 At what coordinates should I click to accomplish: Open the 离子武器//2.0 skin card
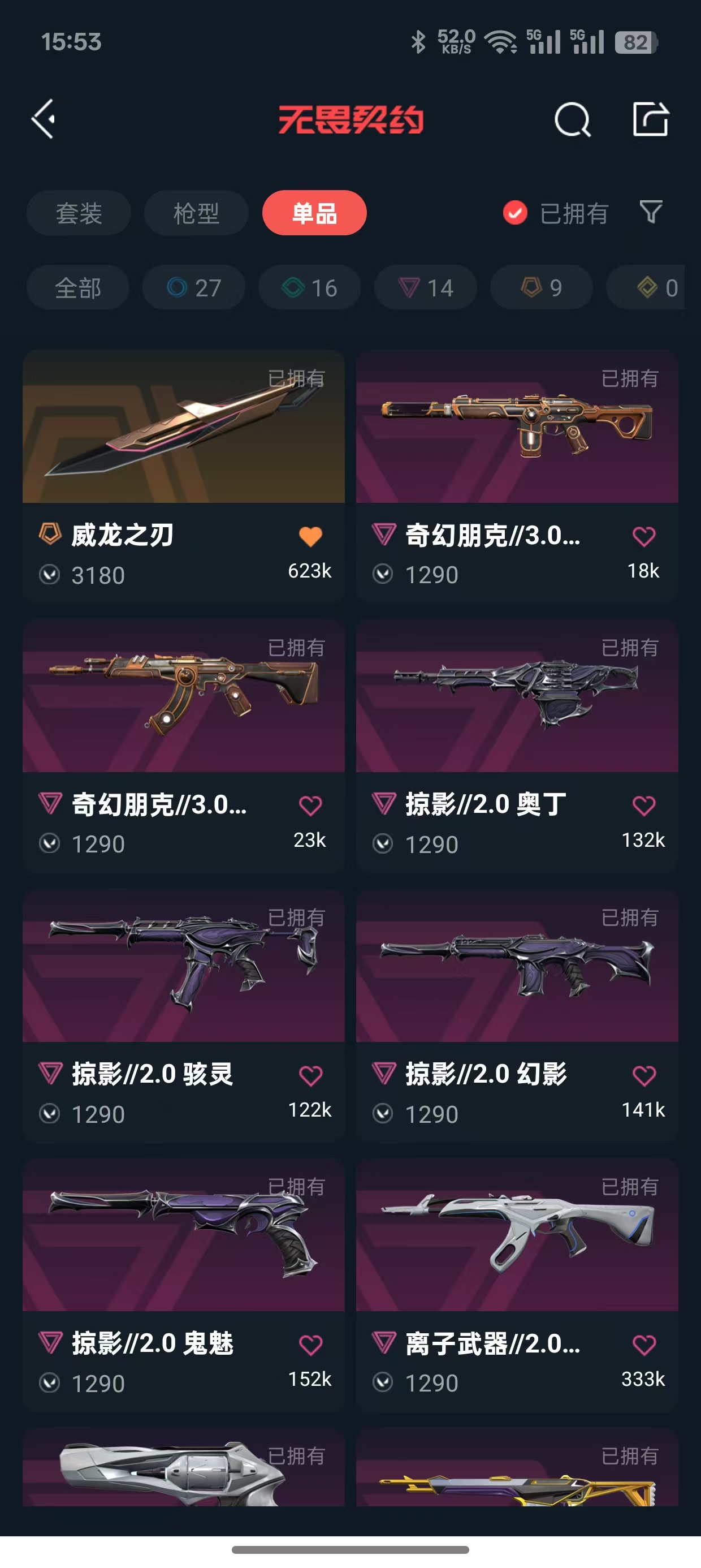pyautogui.click(x=517, y=1235)
